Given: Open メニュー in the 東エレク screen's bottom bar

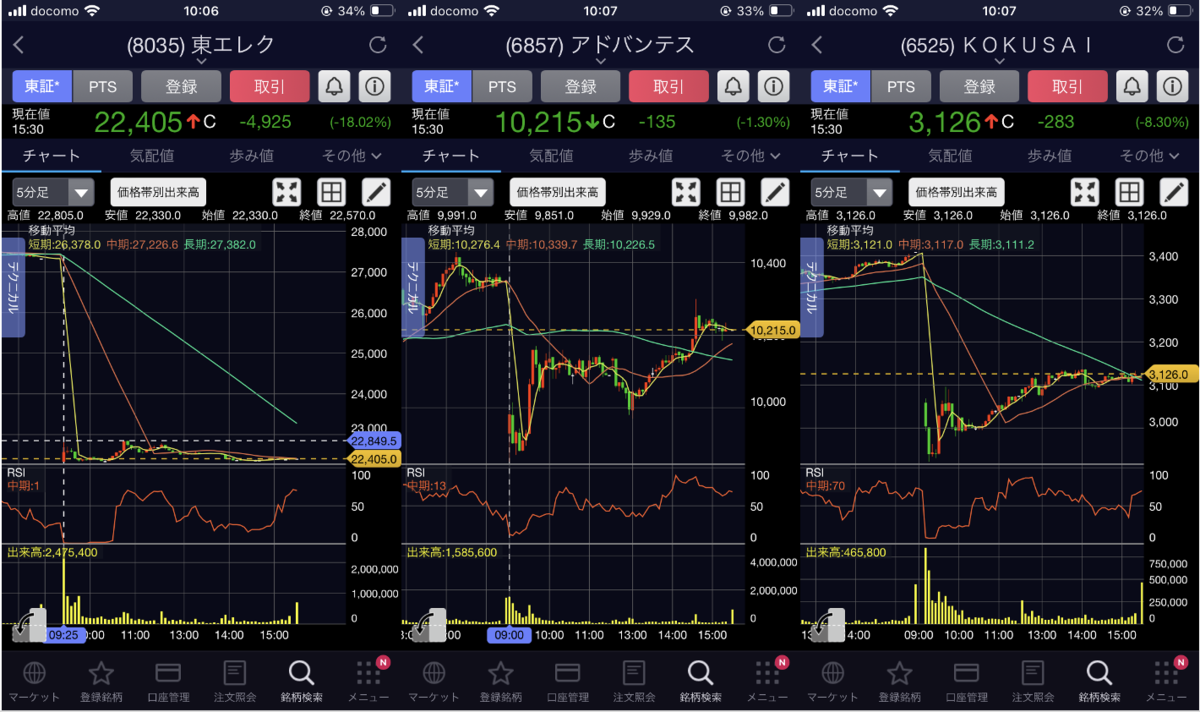Looking at the screenshot, I should coord(368,681).
